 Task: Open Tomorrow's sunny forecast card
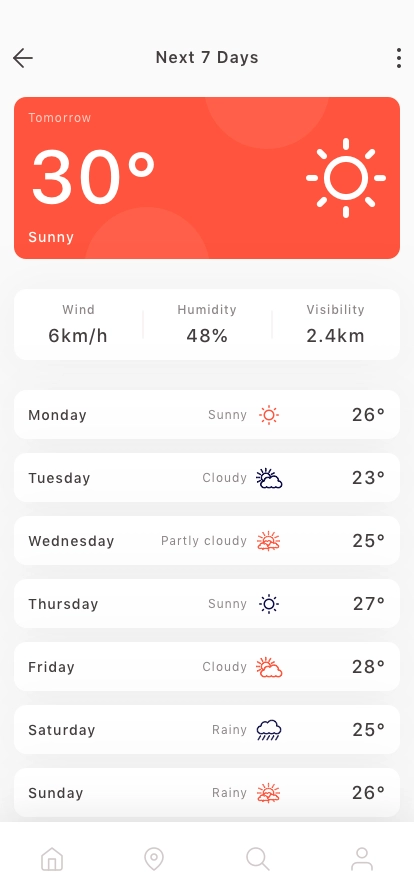(207, 178)
